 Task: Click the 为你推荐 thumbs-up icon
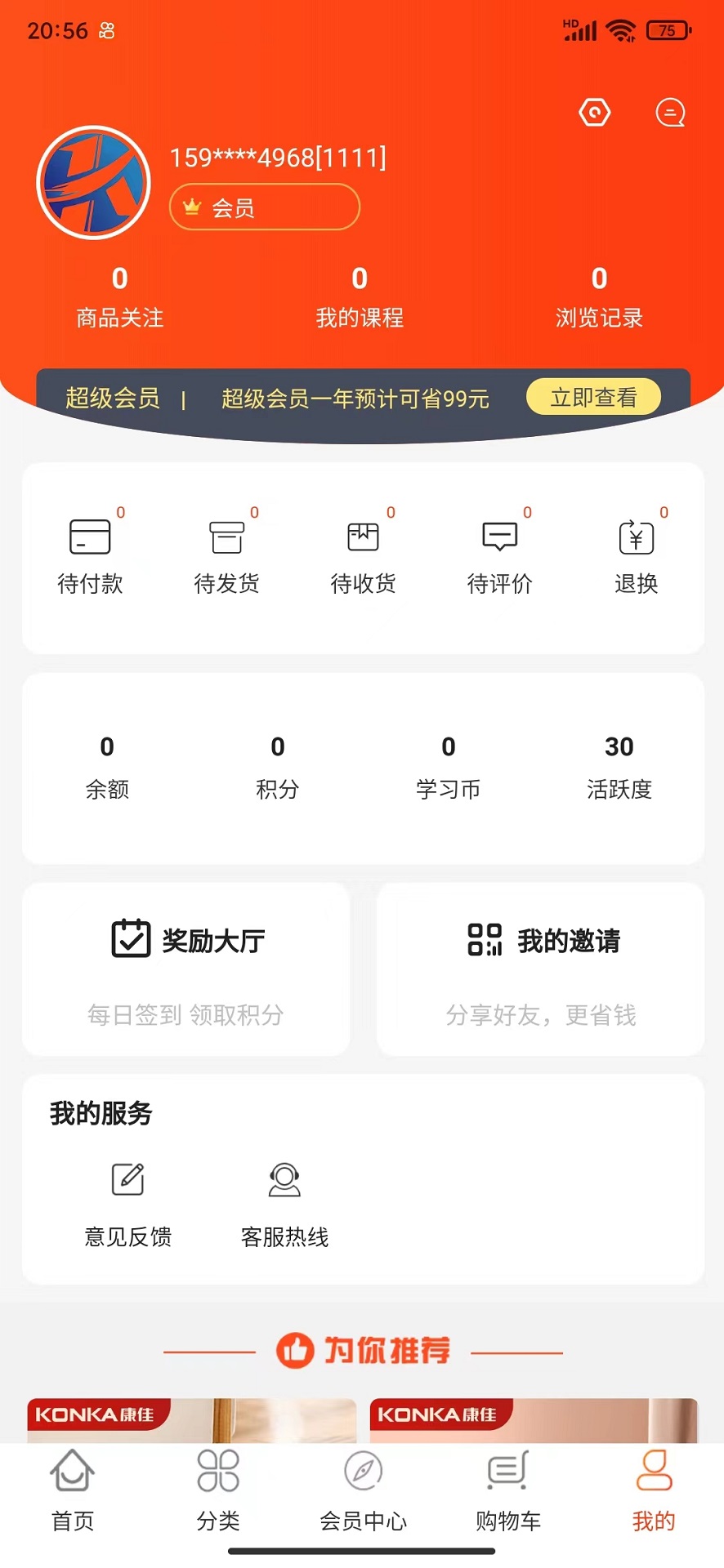click(297, 1349)
